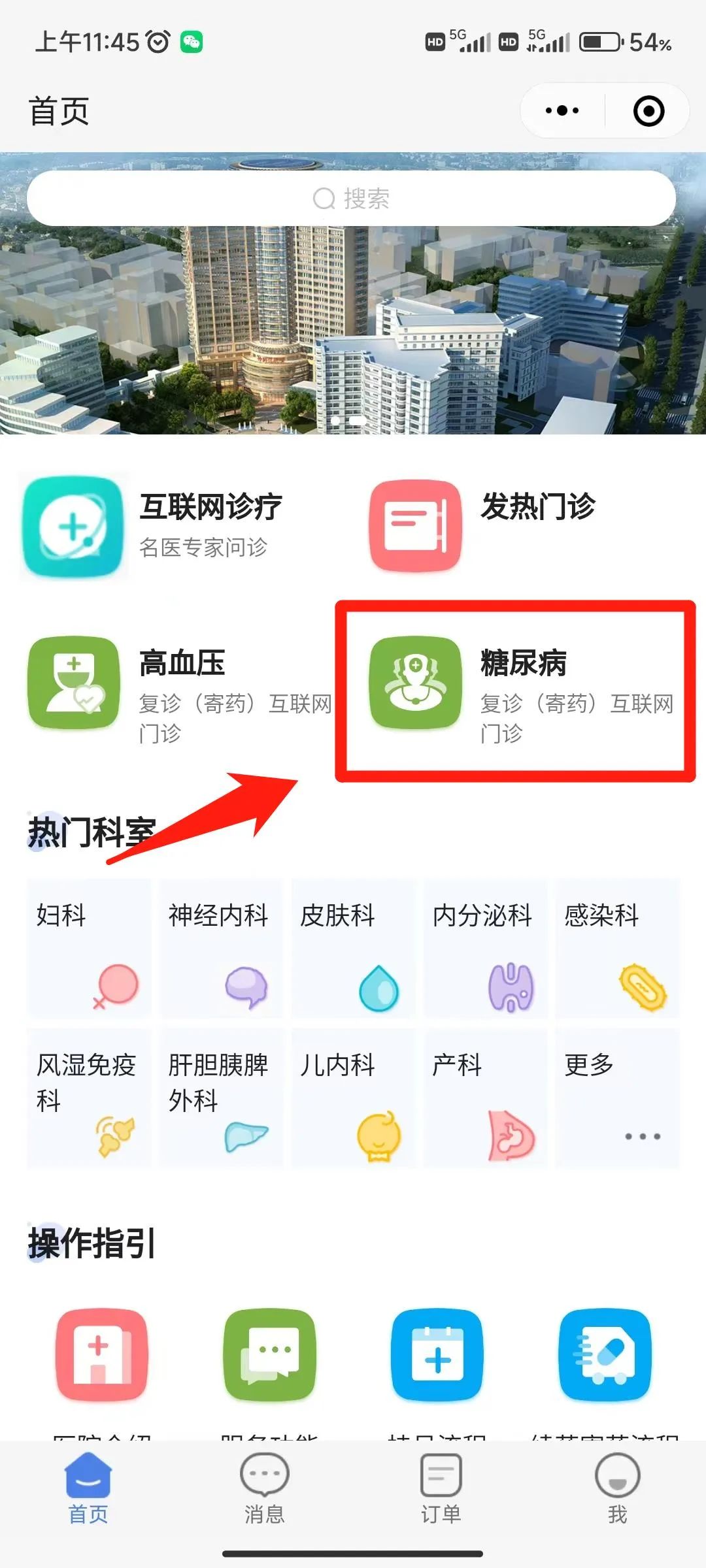Choose the 皮肤科 department

coord(353,947)
